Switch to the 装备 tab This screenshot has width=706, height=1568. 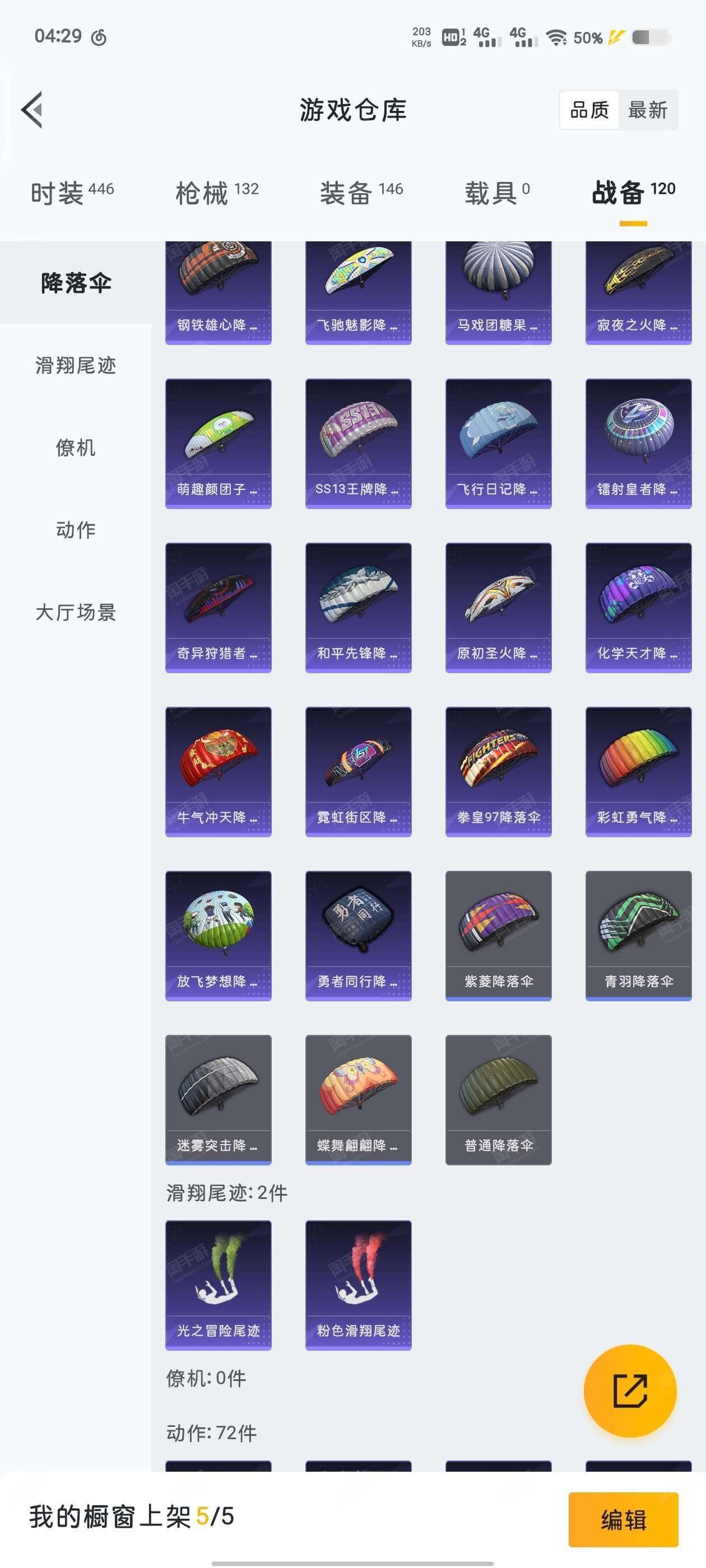click(361, 193)
